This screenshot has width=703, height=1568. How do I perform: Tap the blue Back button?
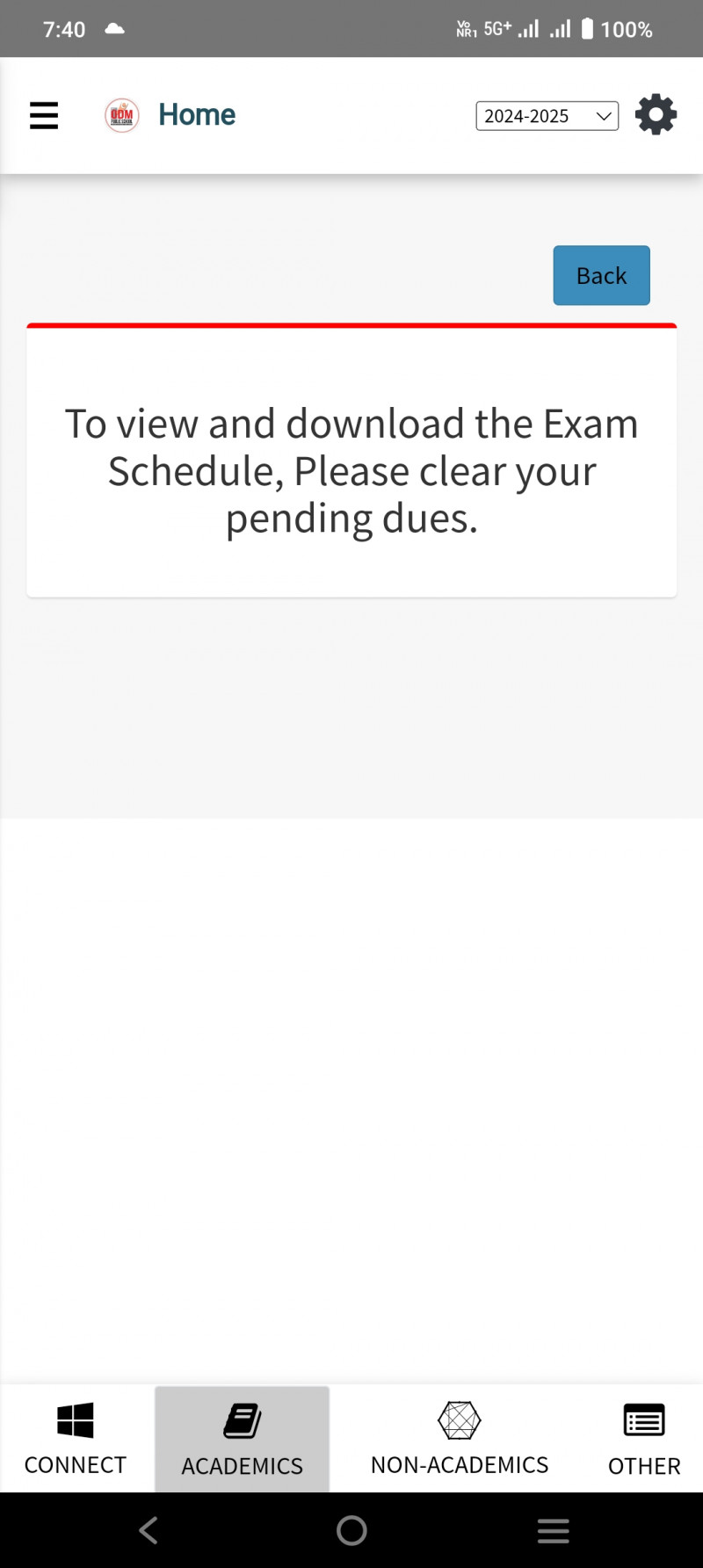[601, 276]
